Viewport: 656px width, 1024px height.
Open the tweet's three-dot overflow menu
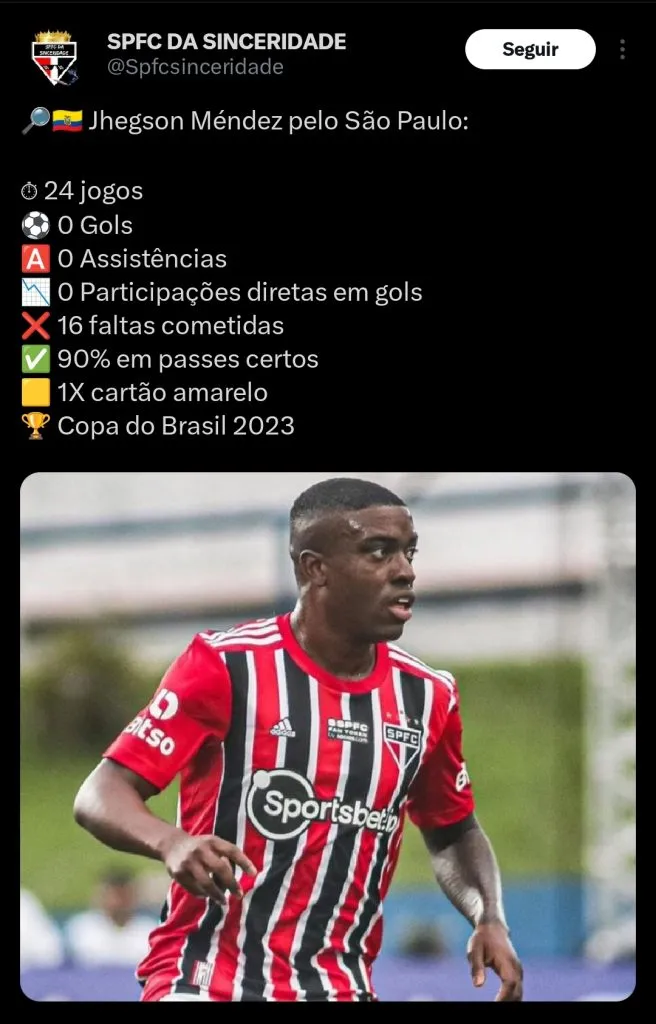pyautogui.click(x=622, y=50)
